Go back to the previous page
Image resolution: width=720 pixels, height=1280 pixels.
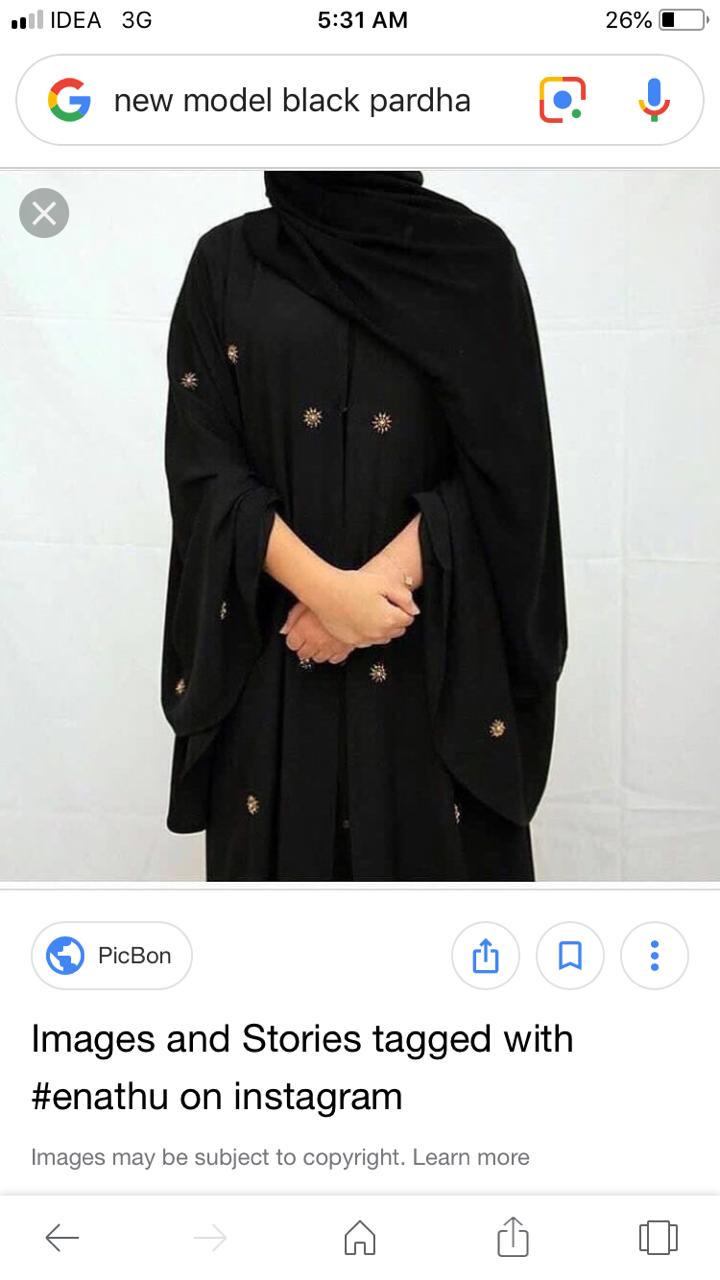coord(62,1238)
